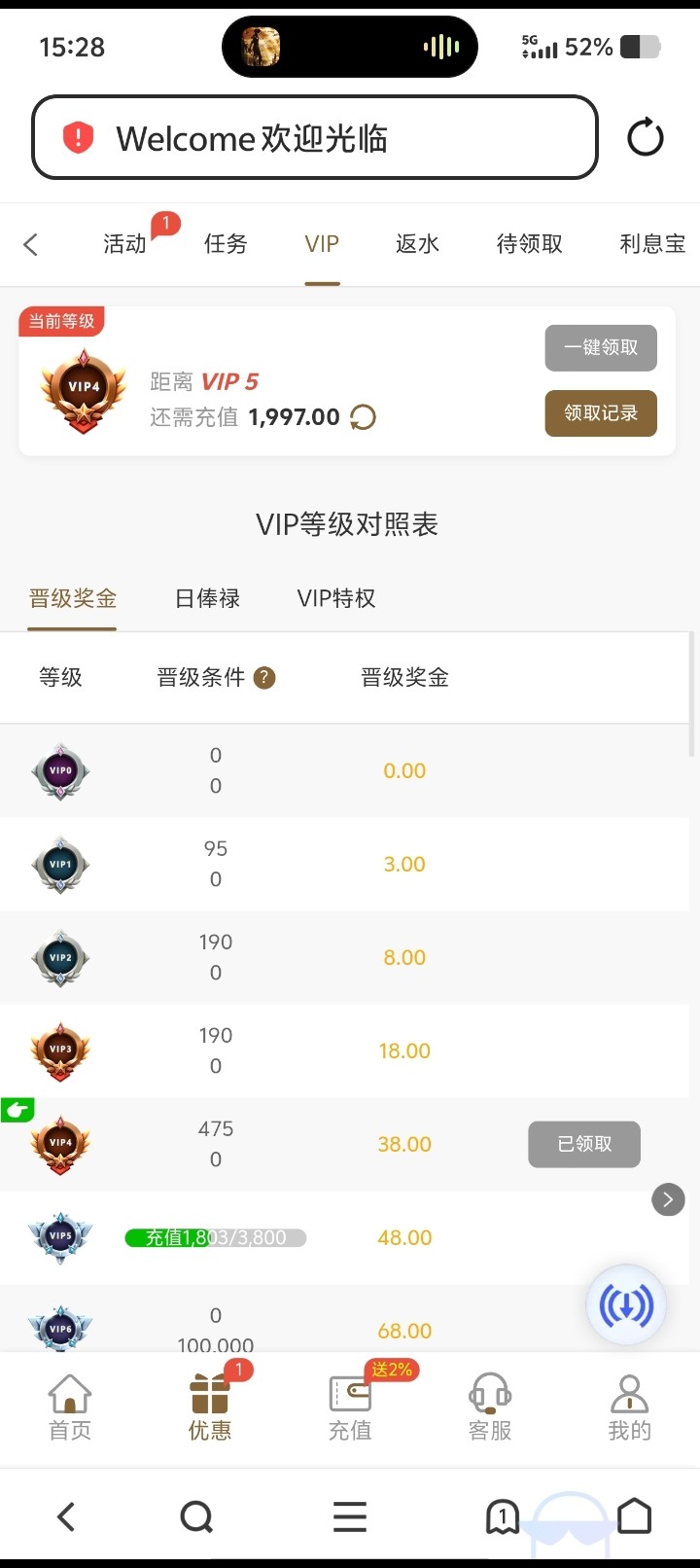This screenshot has width=700, height=1568.
Task: Open the 我的 profile tab
Action: 629,1407
